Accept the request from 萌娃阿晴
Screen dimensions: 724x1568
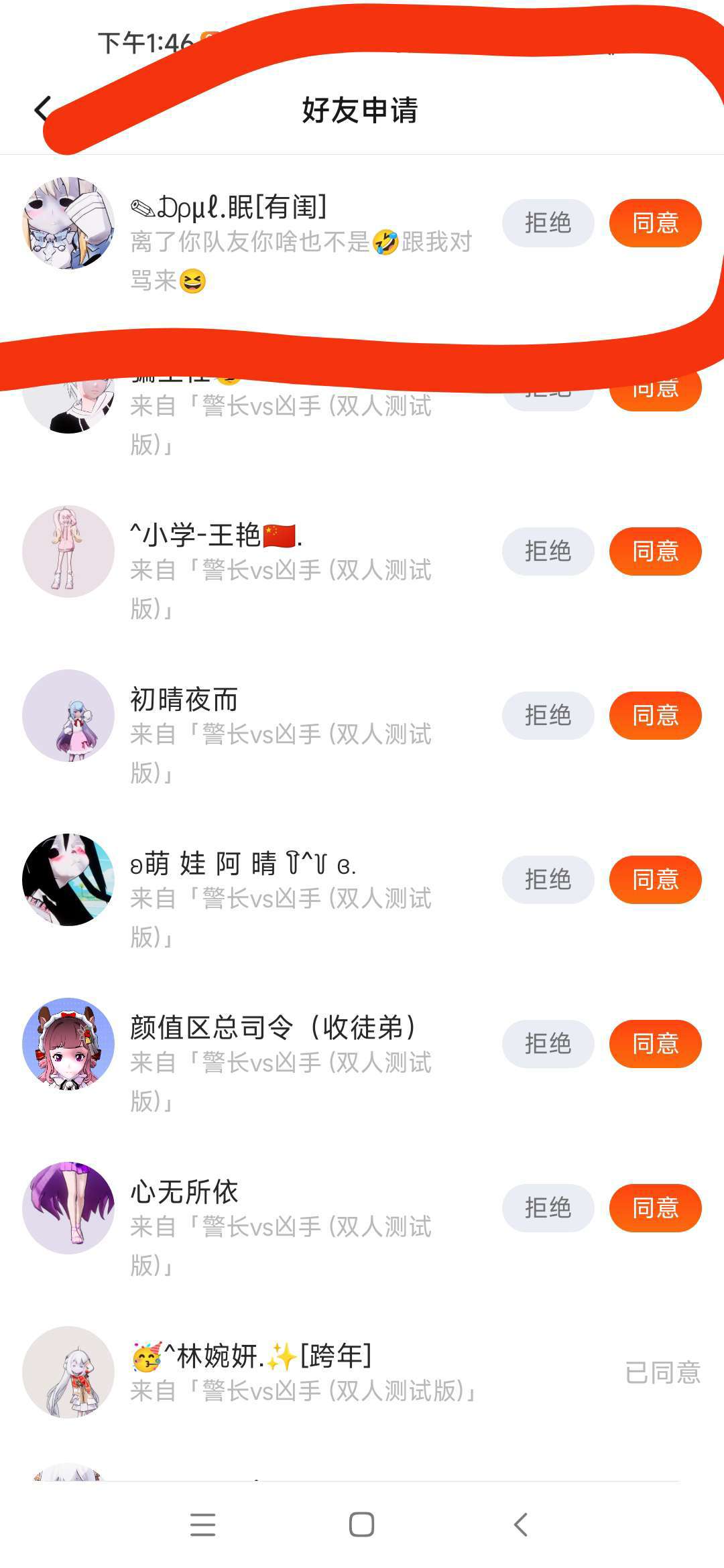[655, 880]
